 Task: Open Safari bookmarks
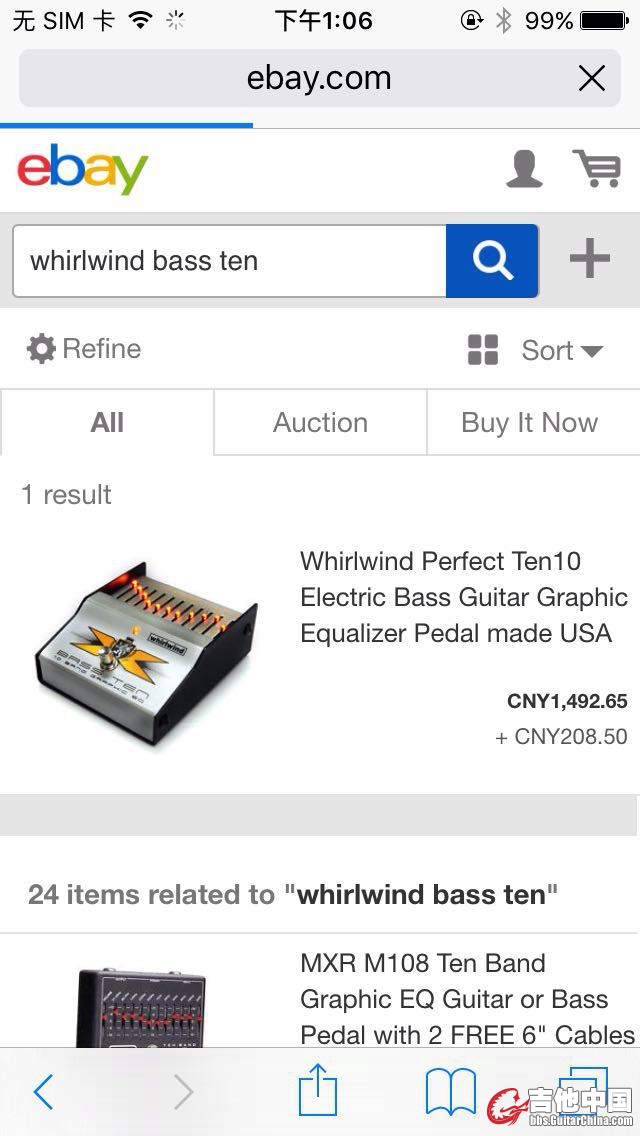pyautogui.click(x=451, y=1092)
